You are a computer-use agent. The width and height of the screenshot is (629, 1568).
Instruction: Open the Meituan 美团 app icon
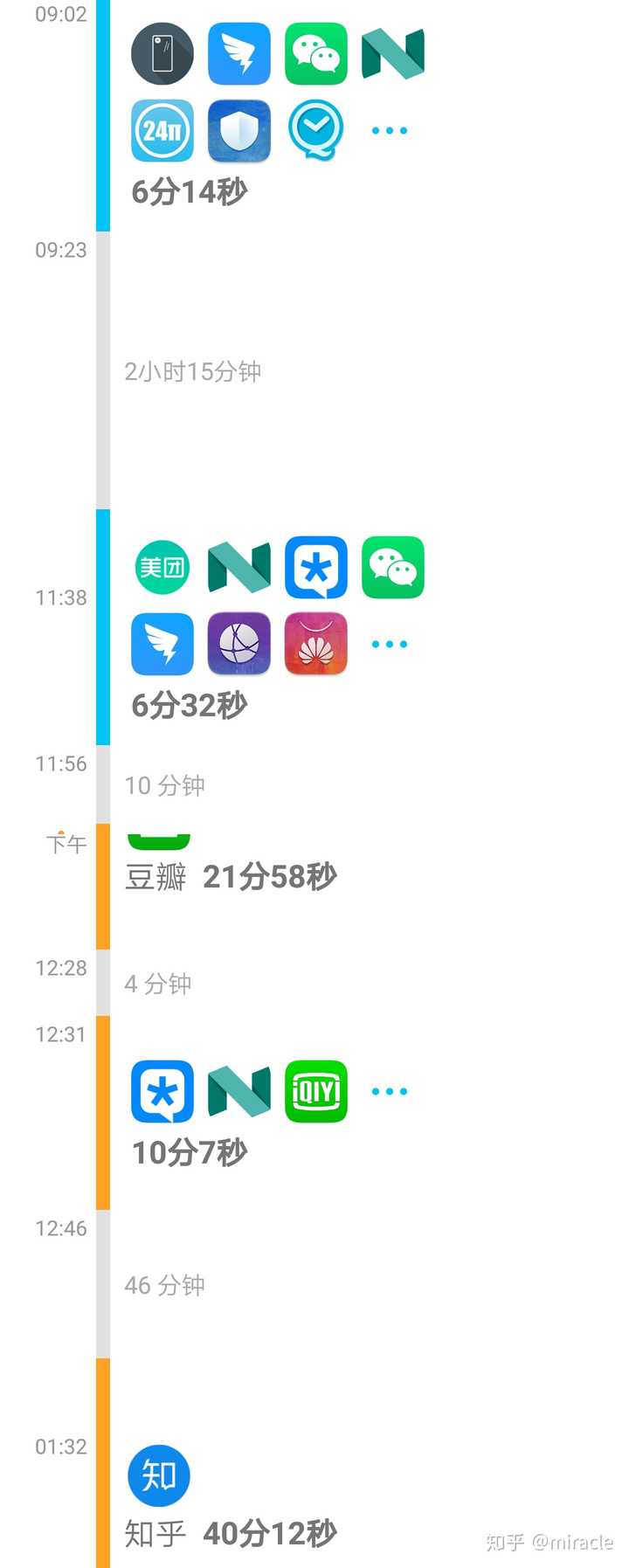[162, 567]
